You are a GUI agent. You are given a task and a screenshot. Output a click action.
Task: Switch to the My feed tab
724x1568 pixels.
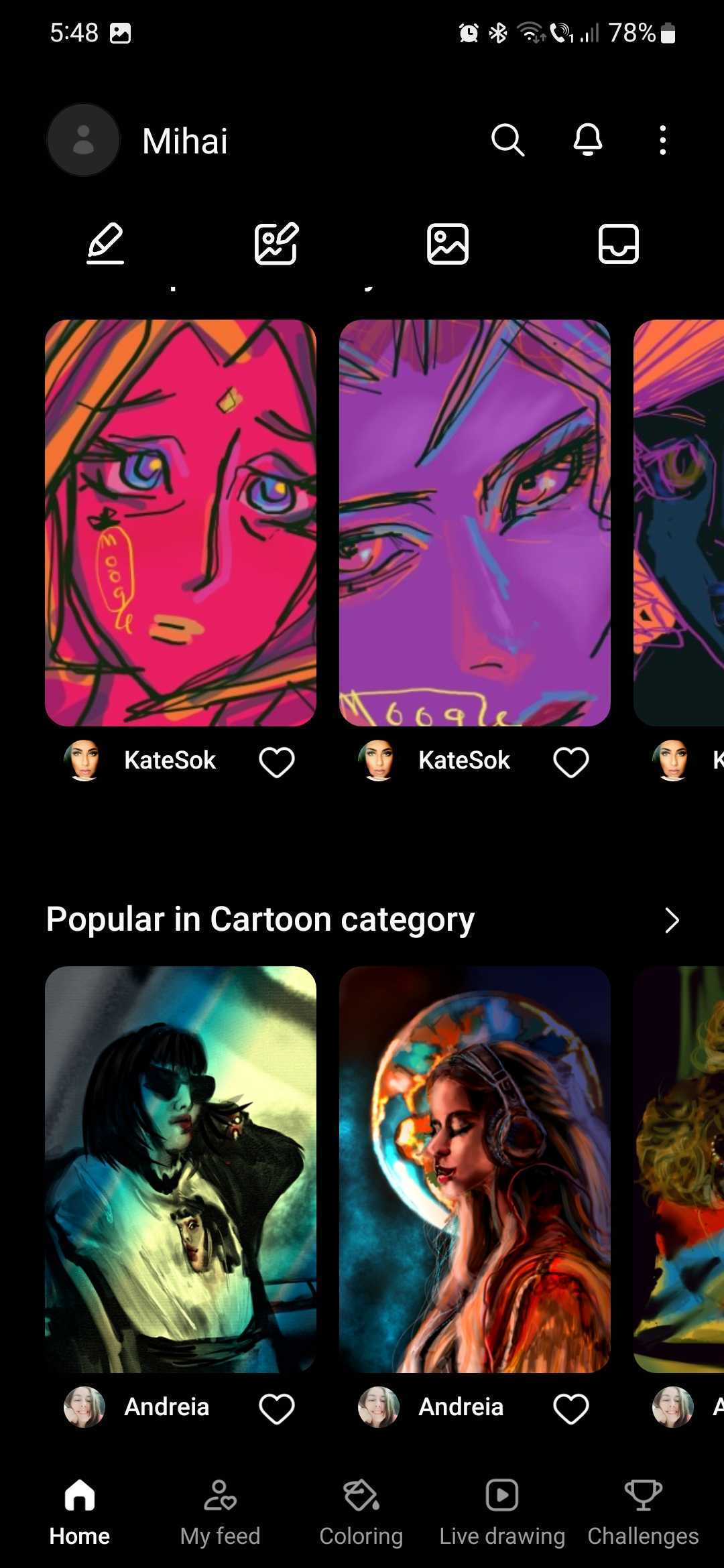(x=220, y=1513)
